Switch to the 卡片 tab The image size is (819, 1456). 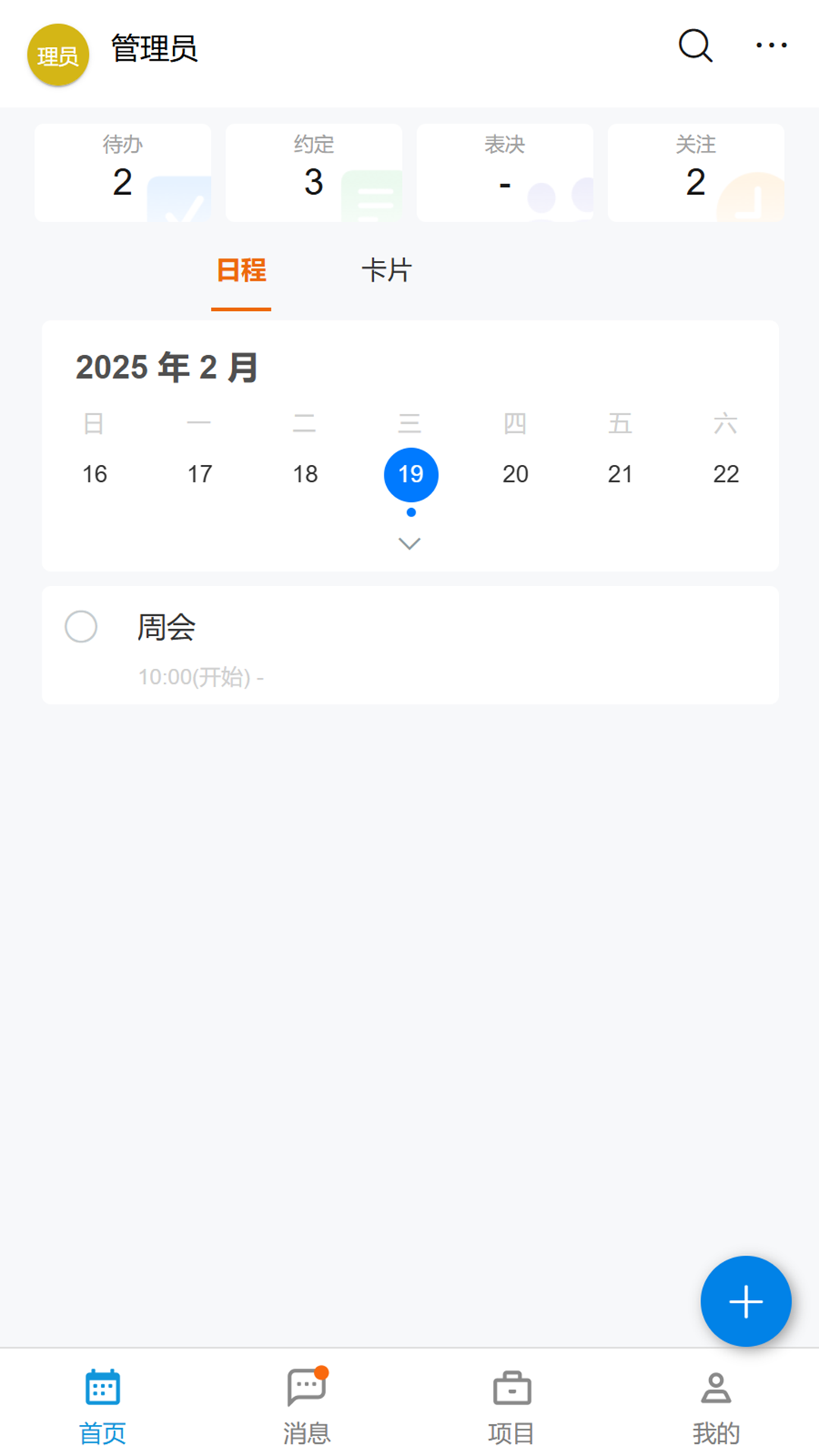coord(387,271)
